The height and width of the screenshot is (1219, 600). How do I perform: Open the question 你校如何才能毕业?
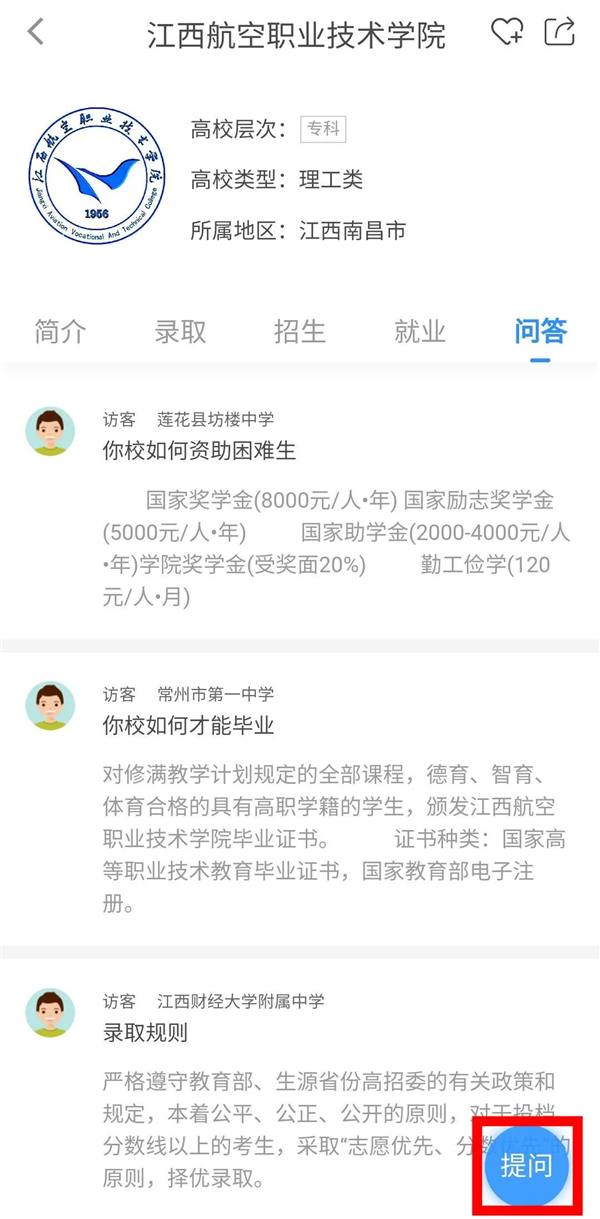[x=188, y=725]
